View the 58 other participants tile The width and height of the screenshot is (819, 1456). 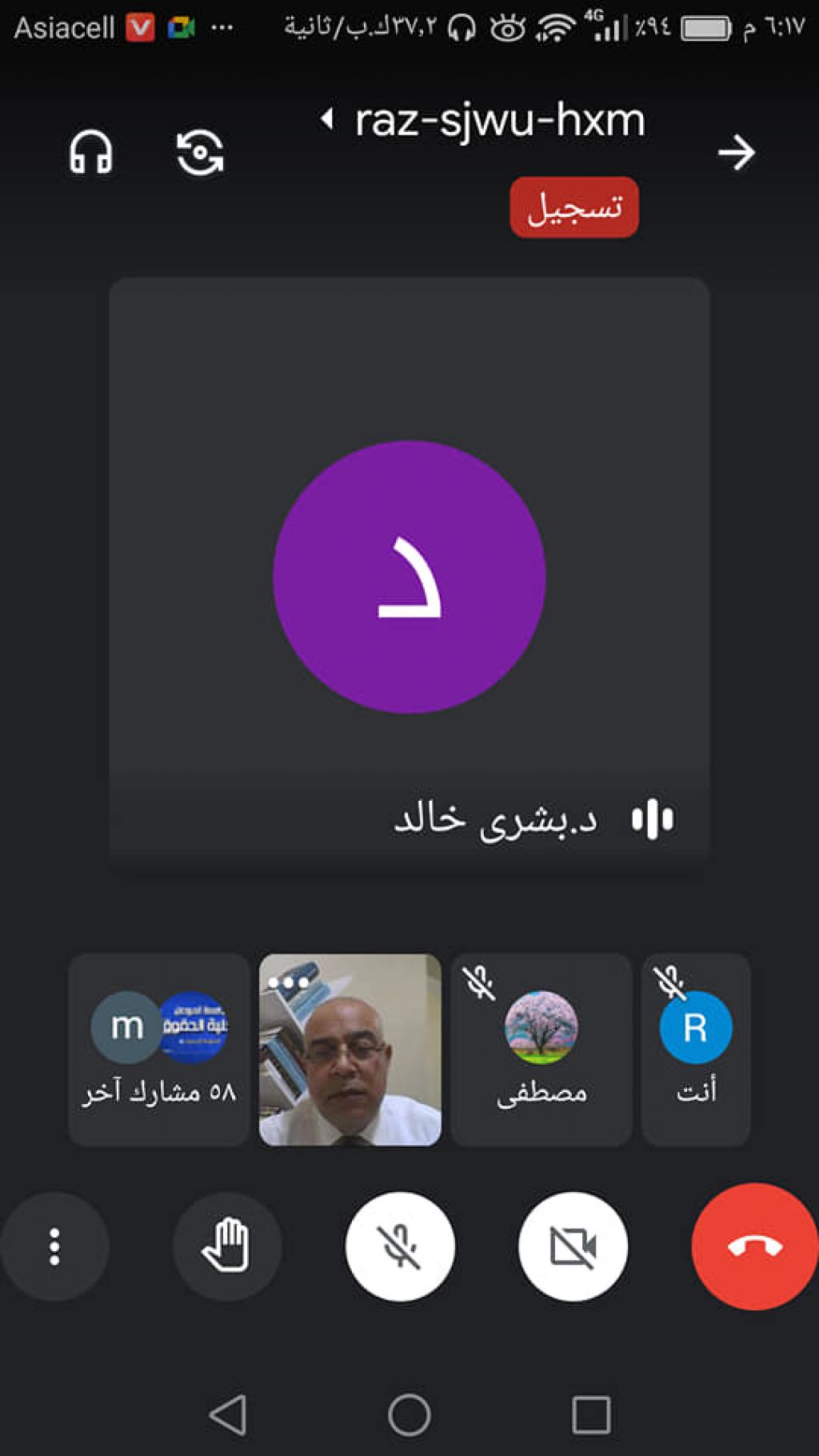coord(159,1049)
